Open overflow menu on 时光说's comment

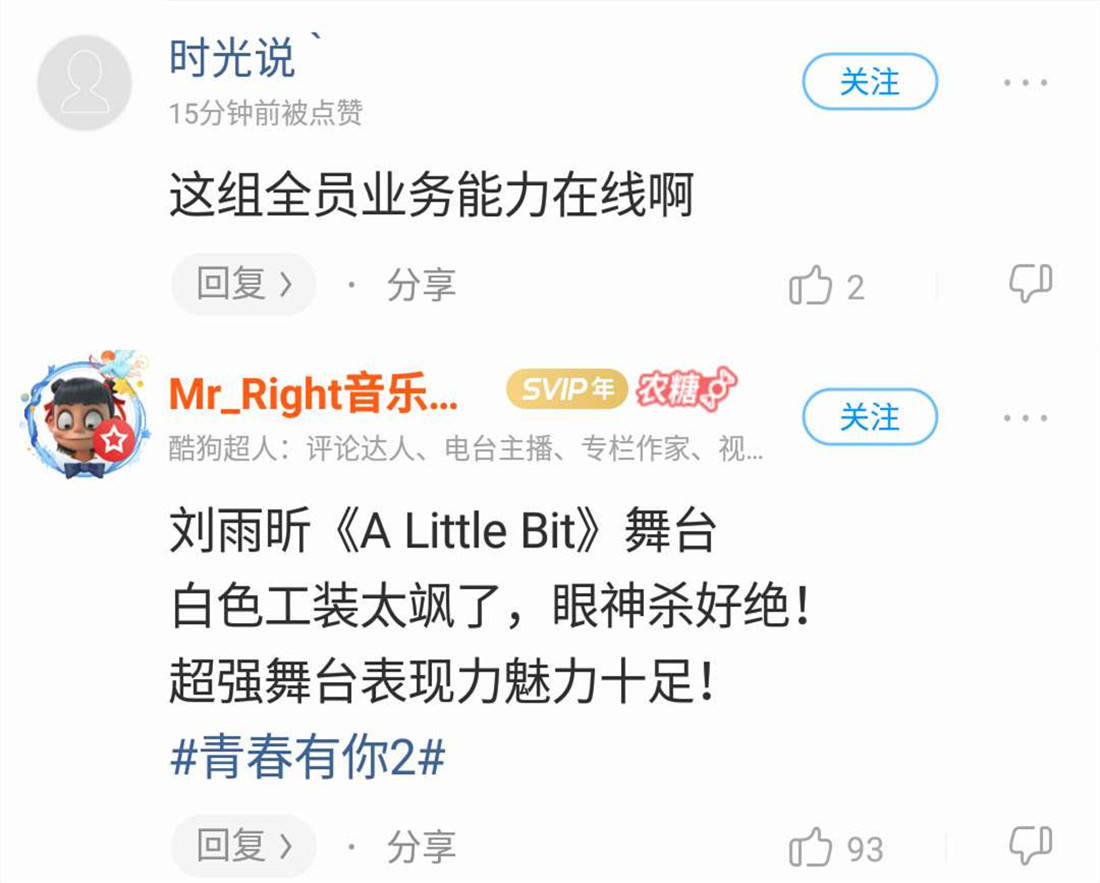click(1025, 83)
